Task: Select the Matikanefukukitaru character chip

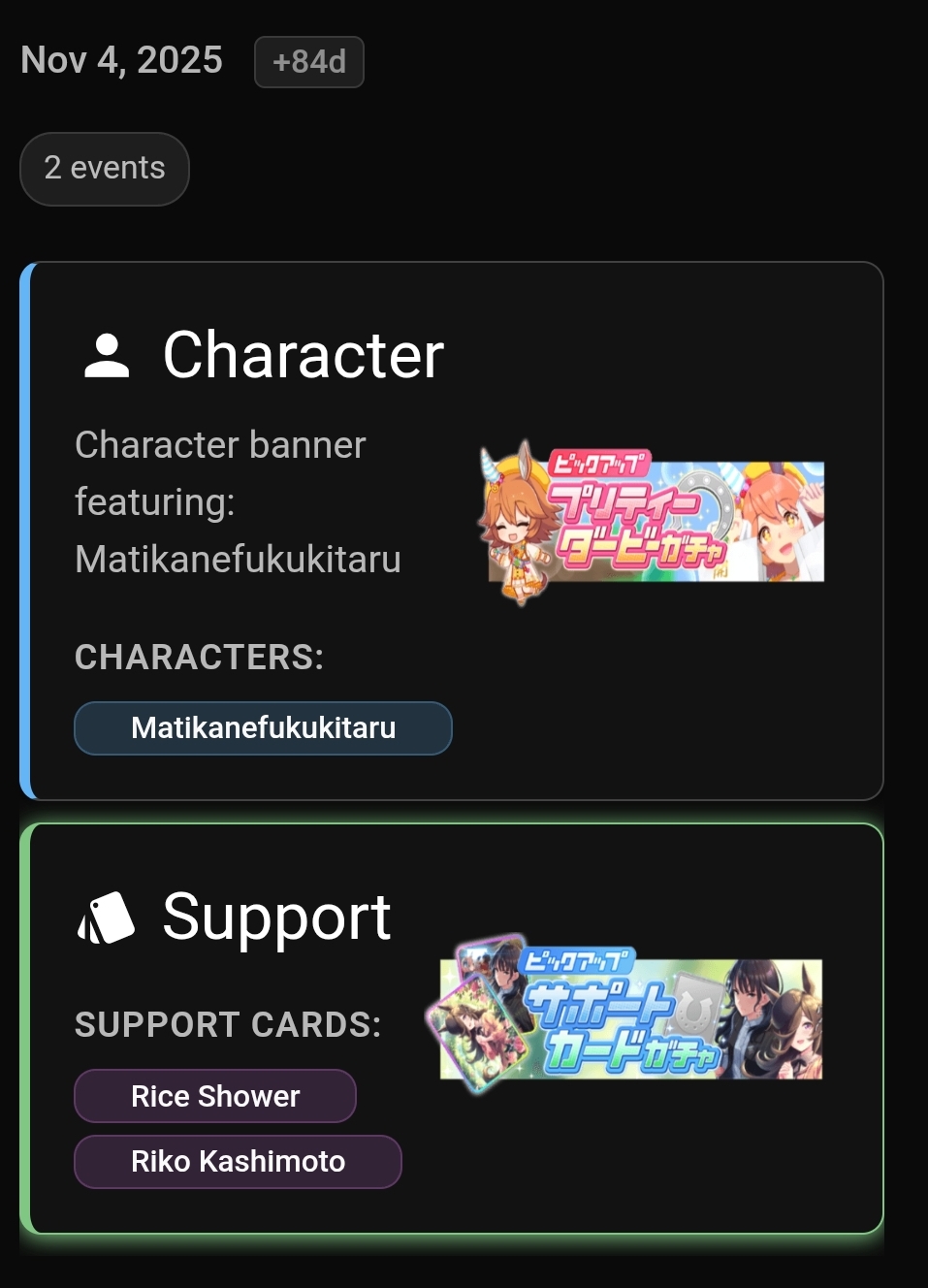Action: (263, 728)
